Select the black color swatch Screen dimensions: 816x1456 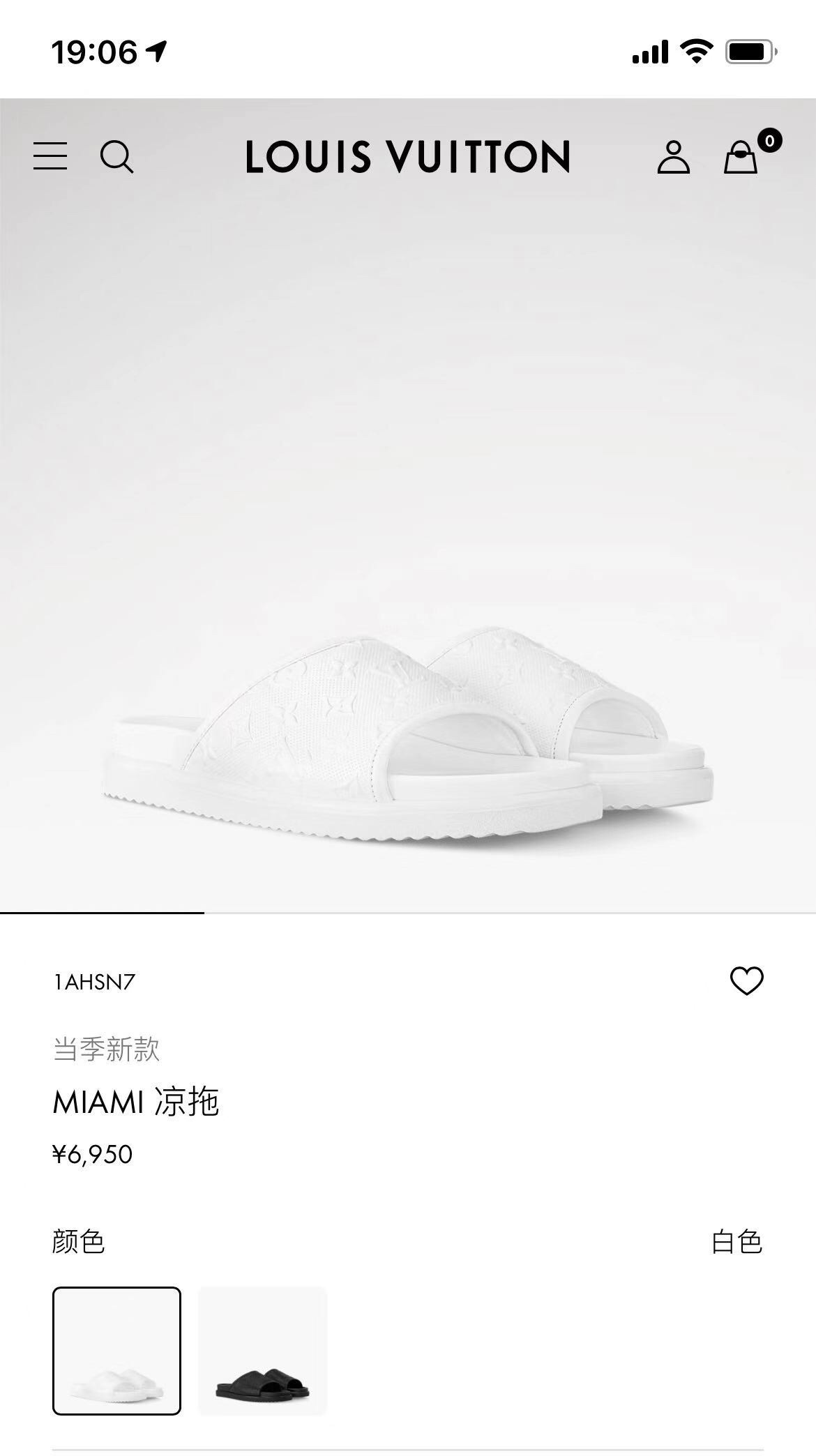(262, 1351)
